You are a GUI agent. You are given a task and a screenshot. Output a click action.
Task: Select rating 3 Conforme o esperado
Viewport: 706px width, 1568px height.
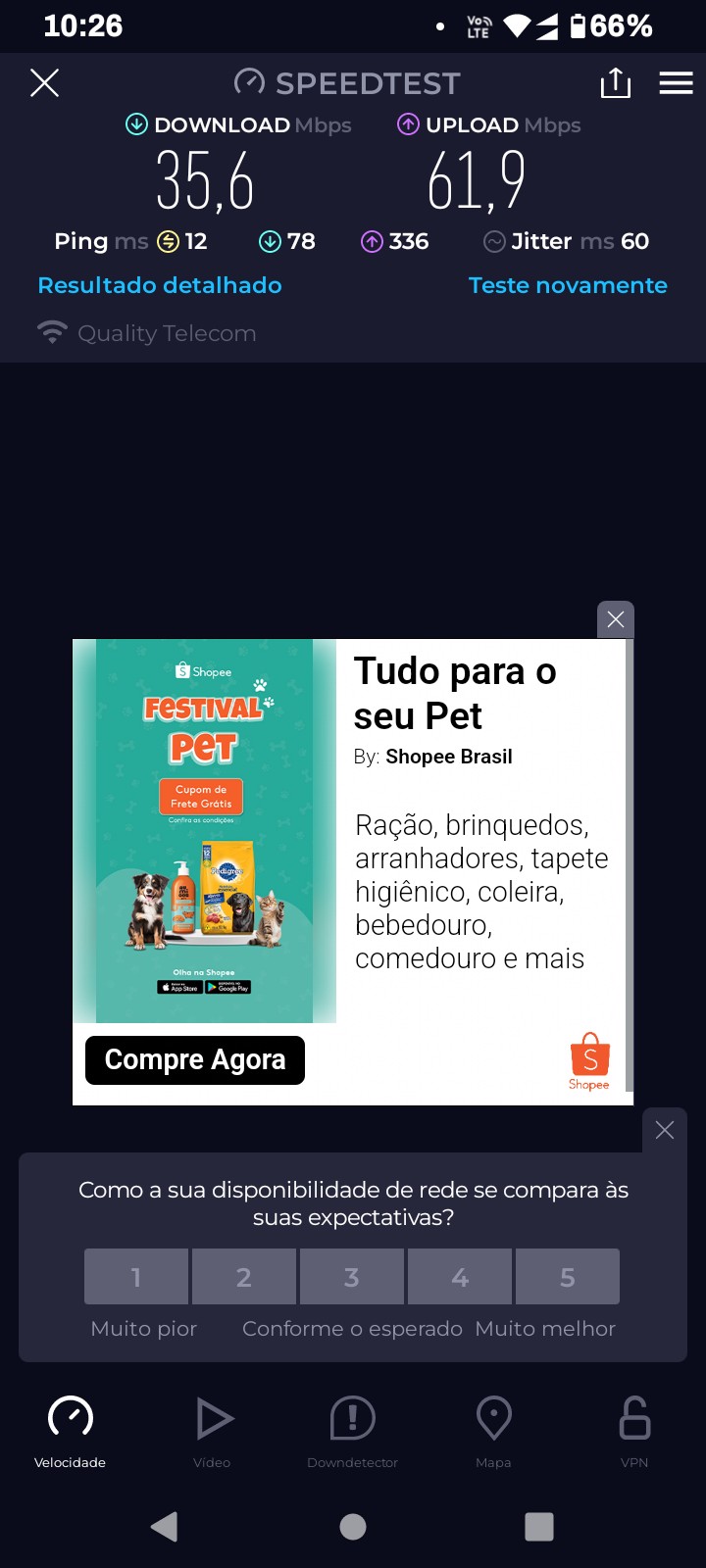(x=352, y=1277)
